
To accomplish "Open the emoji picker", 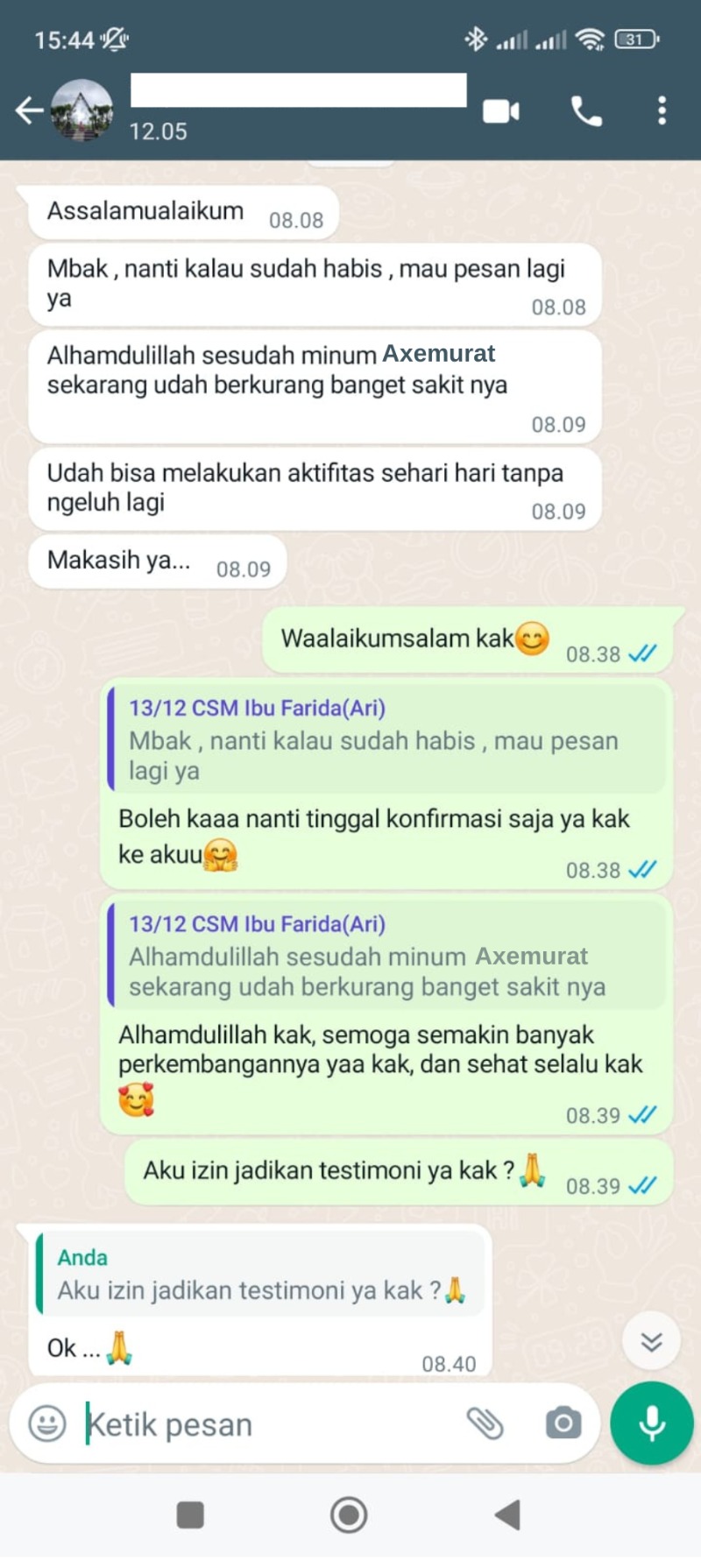I will [x=47, y=1423].
